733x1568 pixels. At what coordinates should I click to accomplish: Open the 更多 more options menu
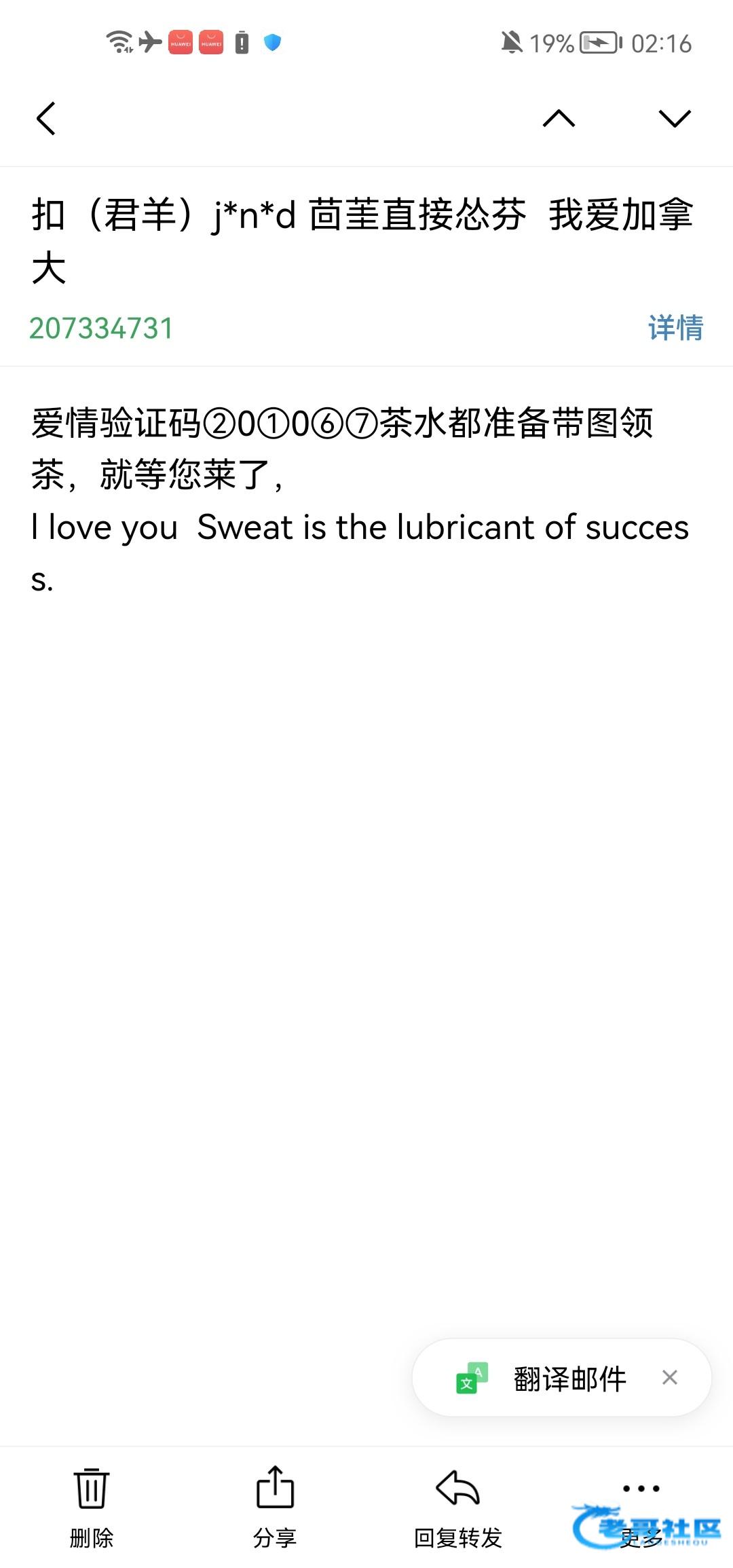point(641,1507)
